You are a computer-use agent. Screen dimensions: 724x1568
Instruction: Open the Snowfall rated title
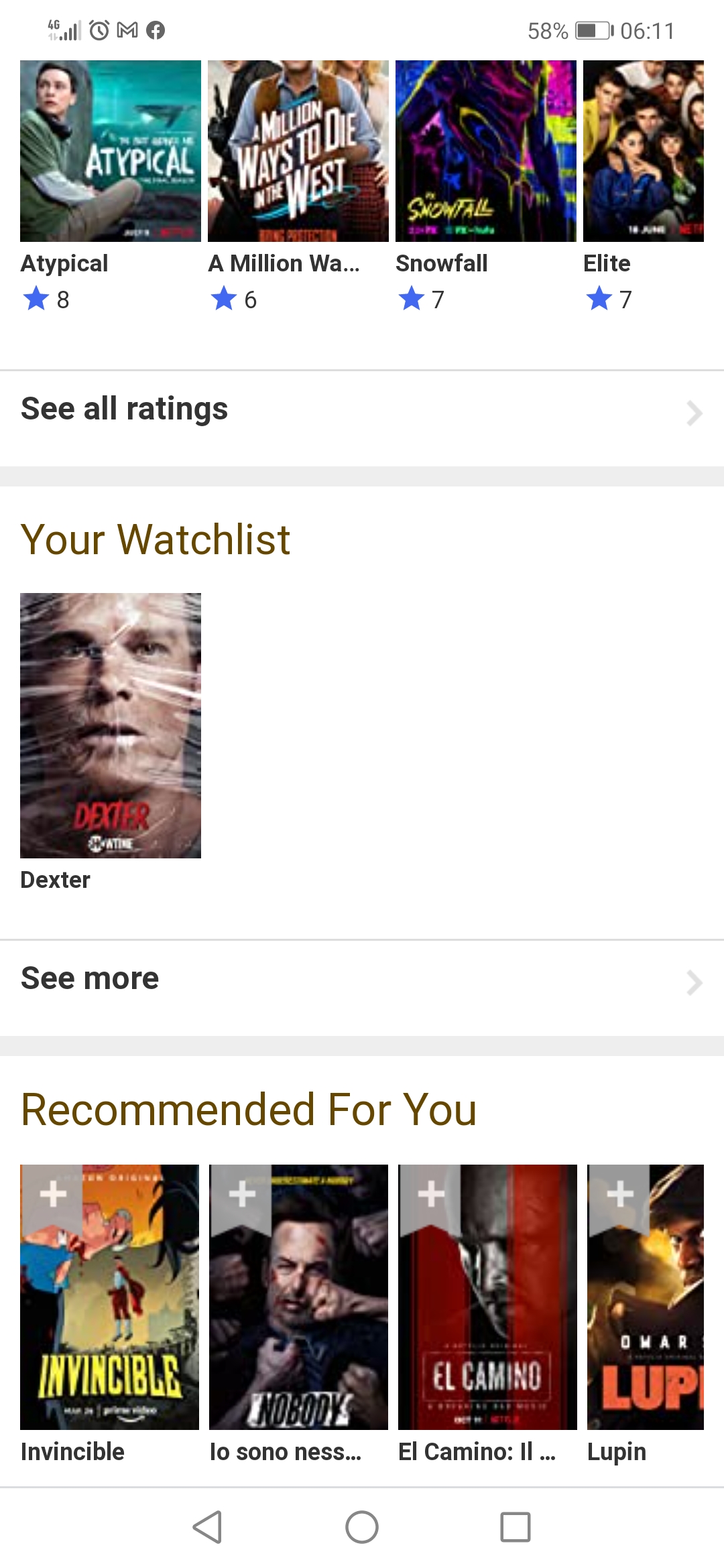coord(485,151)
